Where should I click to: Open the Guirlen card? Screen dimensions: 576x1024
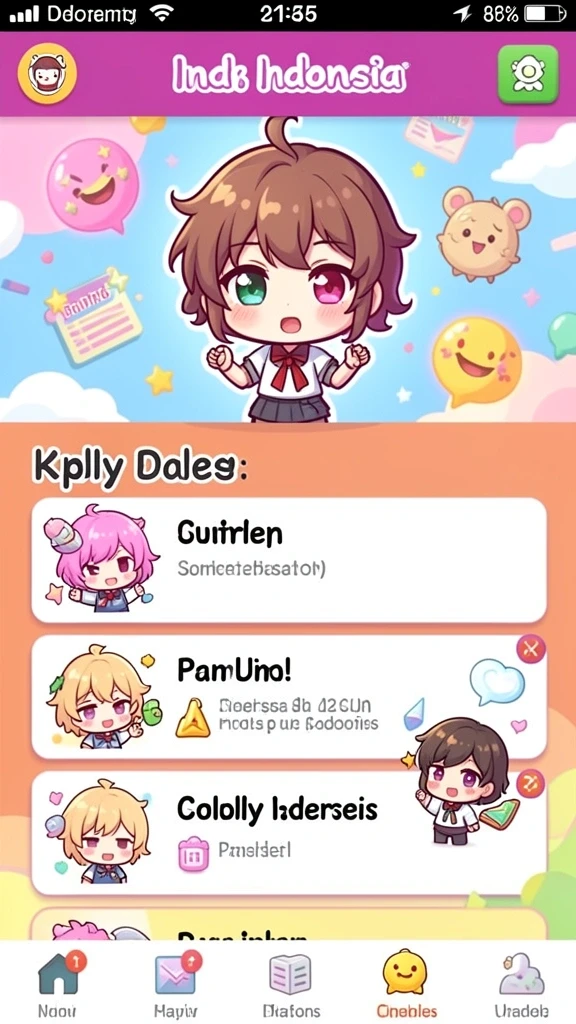click(289, 560)
